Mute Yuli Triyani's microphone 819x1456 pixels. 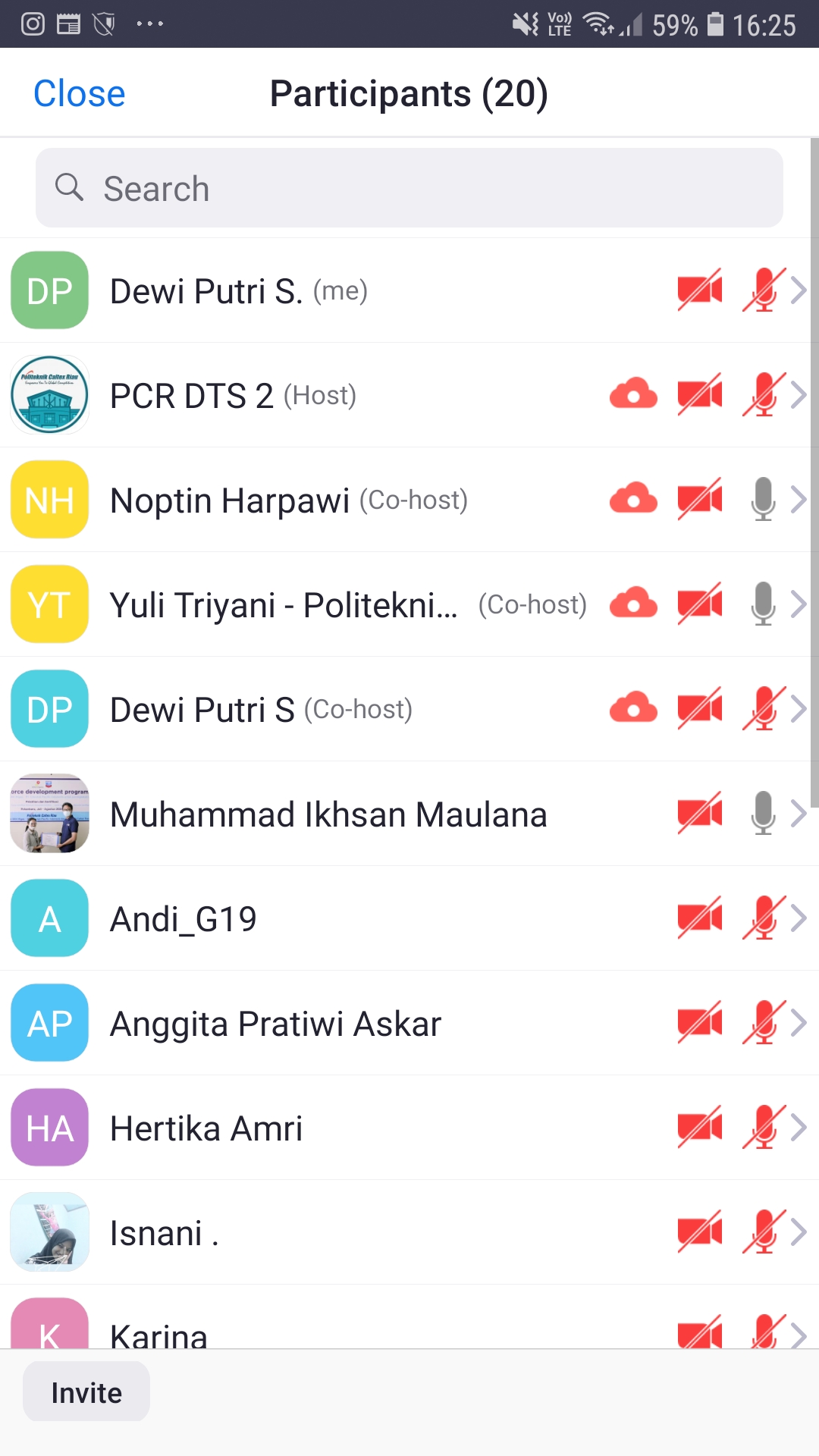coord(763,604)
